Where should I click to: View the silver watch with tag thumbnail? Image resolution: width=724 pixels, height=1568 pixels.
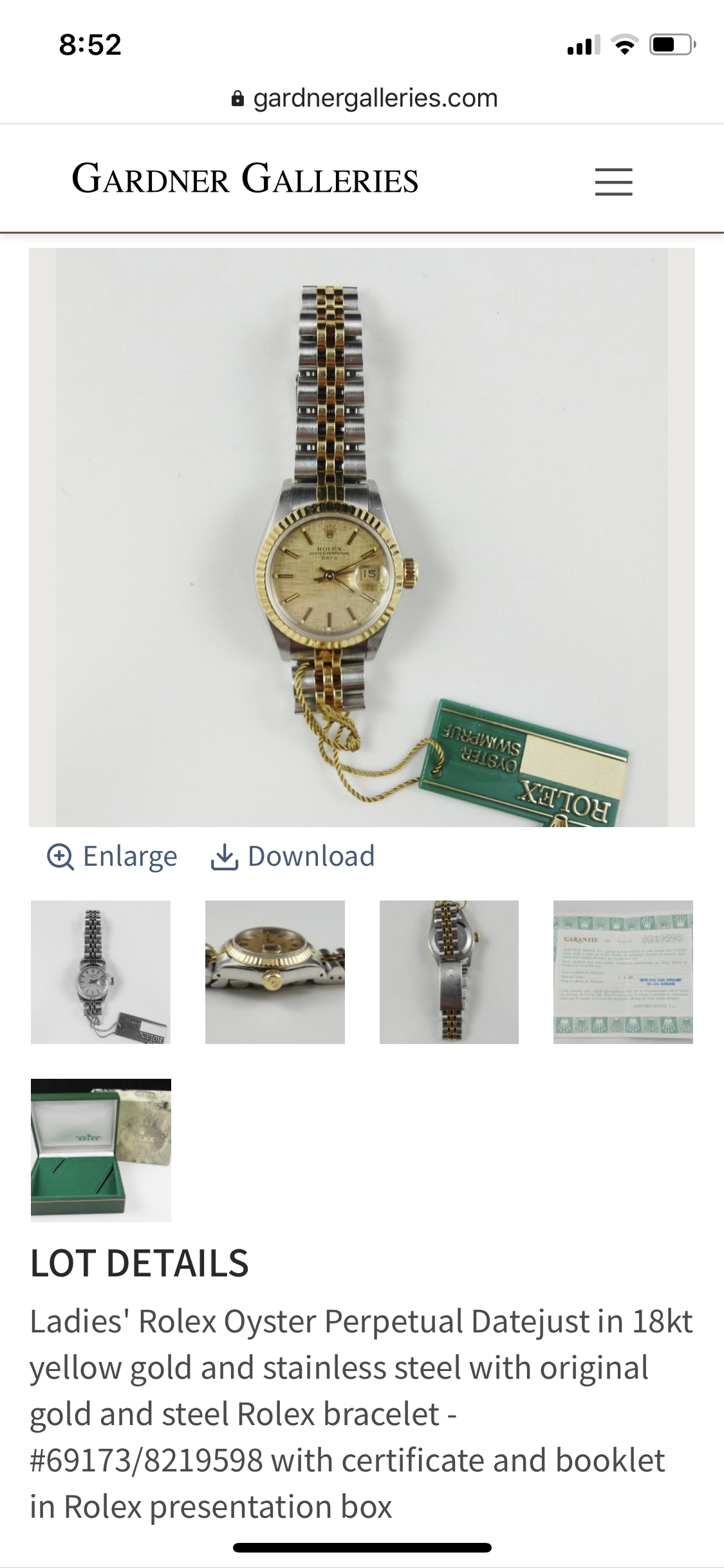tap(100, 972)
